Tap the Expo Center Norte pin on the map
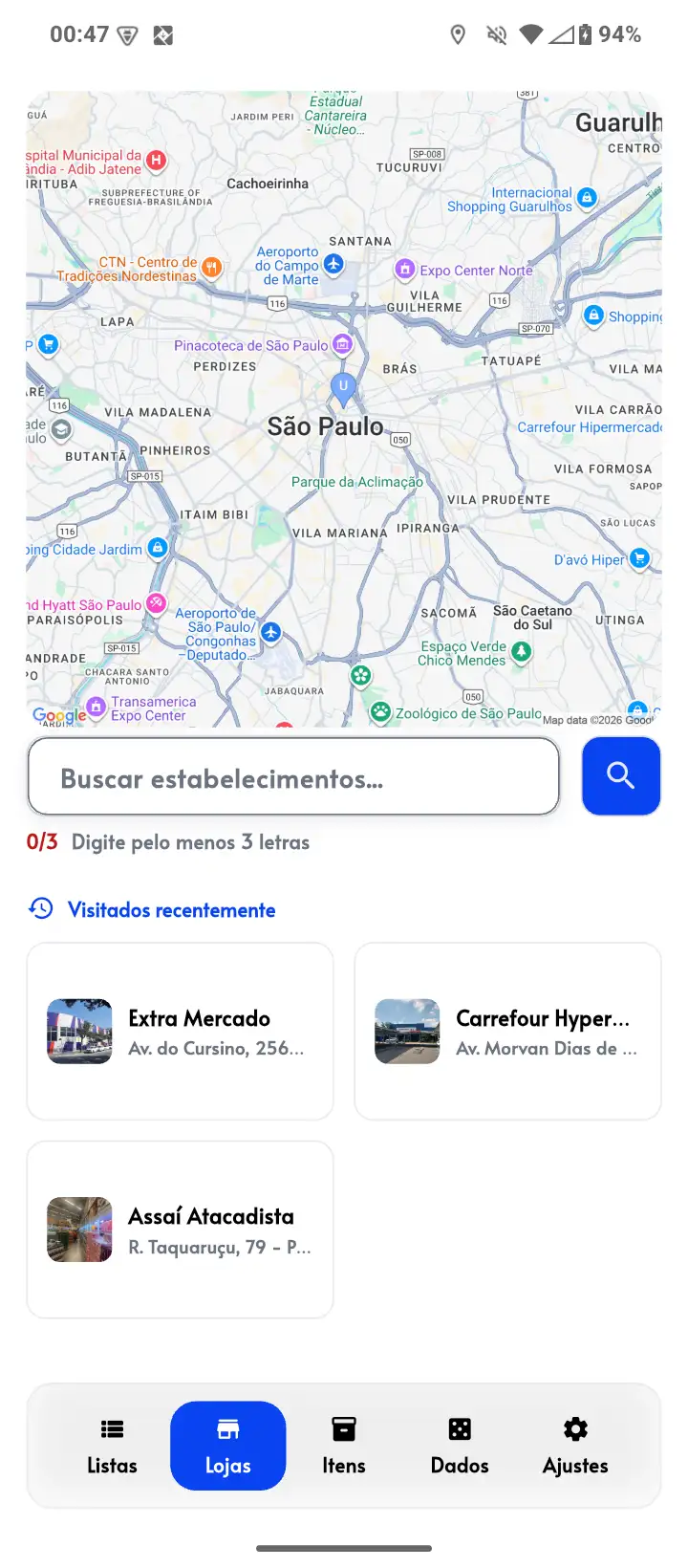 coord(405,270)
